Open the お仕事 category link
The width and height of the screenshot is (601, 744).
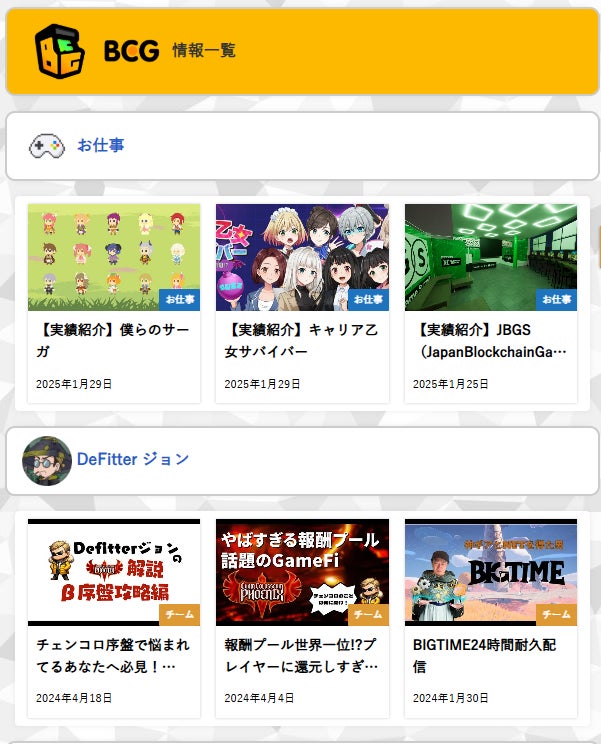[x=101, y=146]
